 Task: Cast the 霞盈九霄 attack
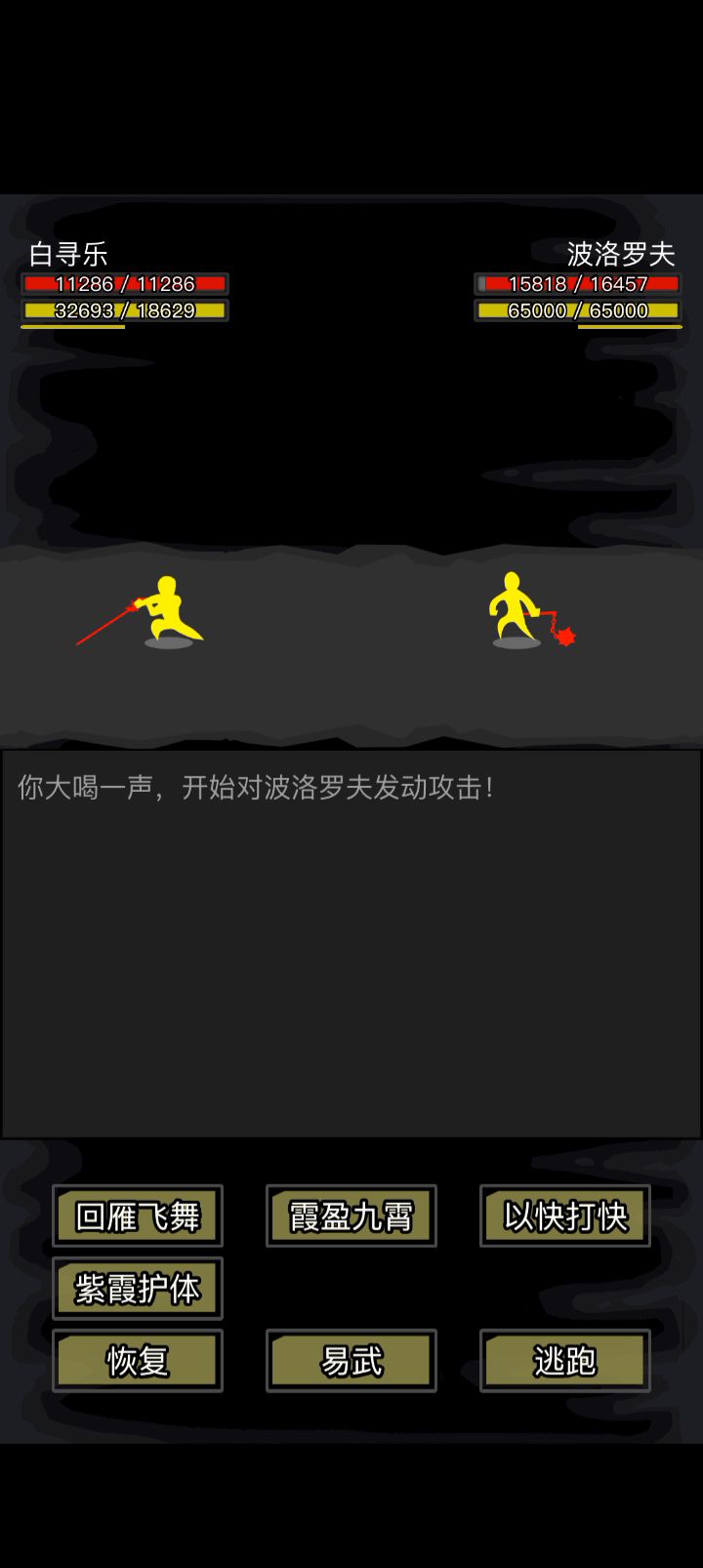pos(351,1216)
